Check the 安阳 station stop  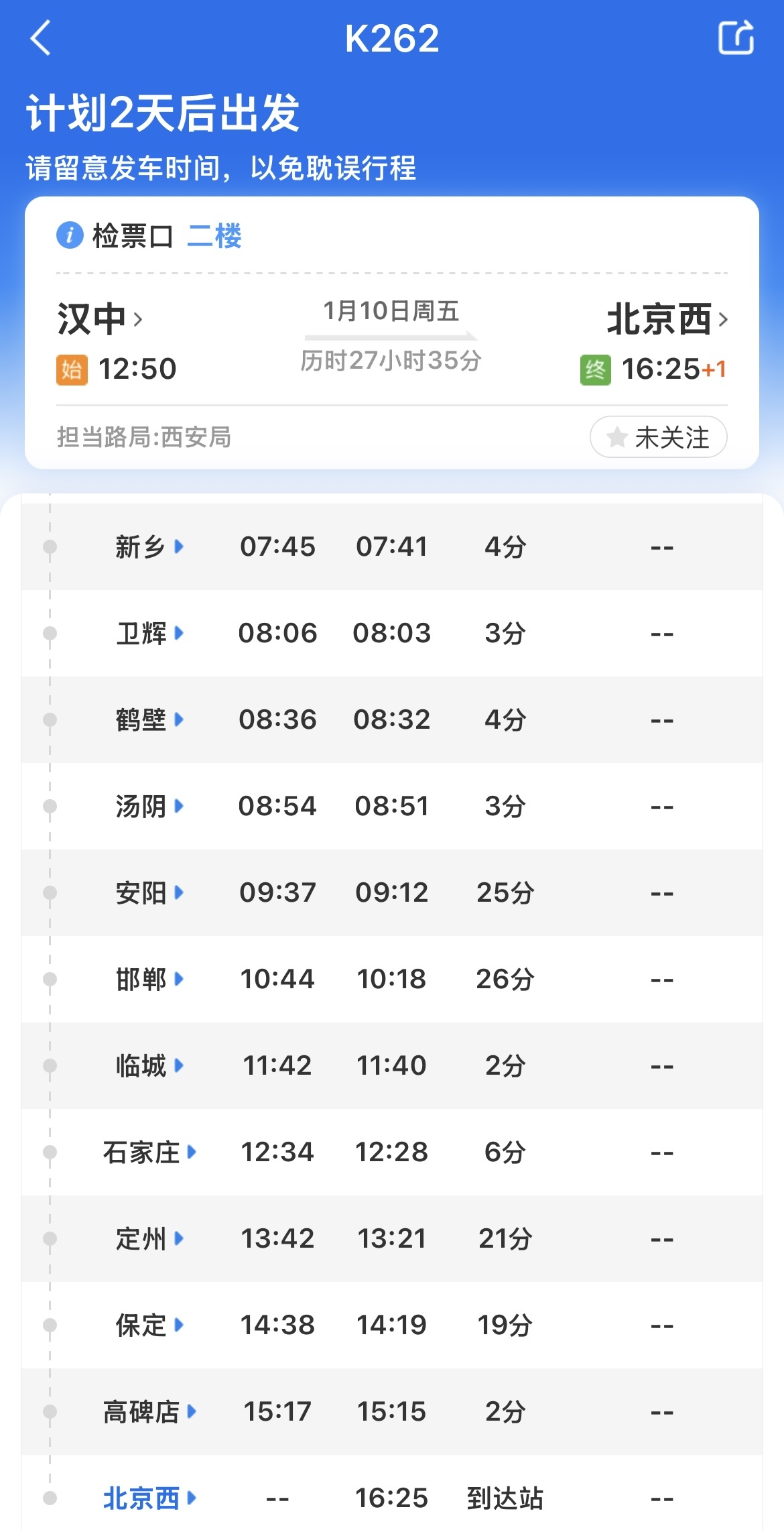coord(149,893)
